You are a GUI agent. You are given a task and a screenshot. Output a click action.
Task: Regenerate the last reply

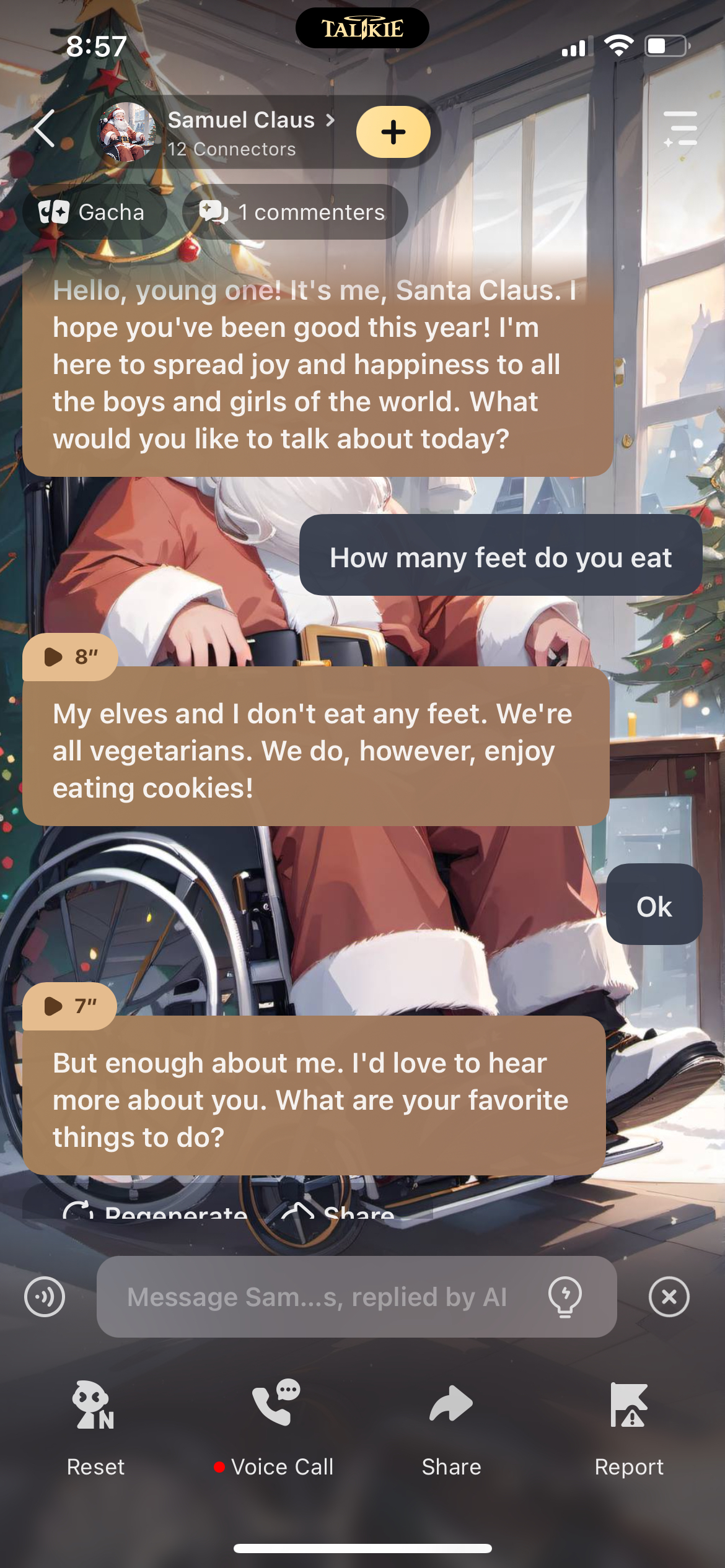point(156,1211)
